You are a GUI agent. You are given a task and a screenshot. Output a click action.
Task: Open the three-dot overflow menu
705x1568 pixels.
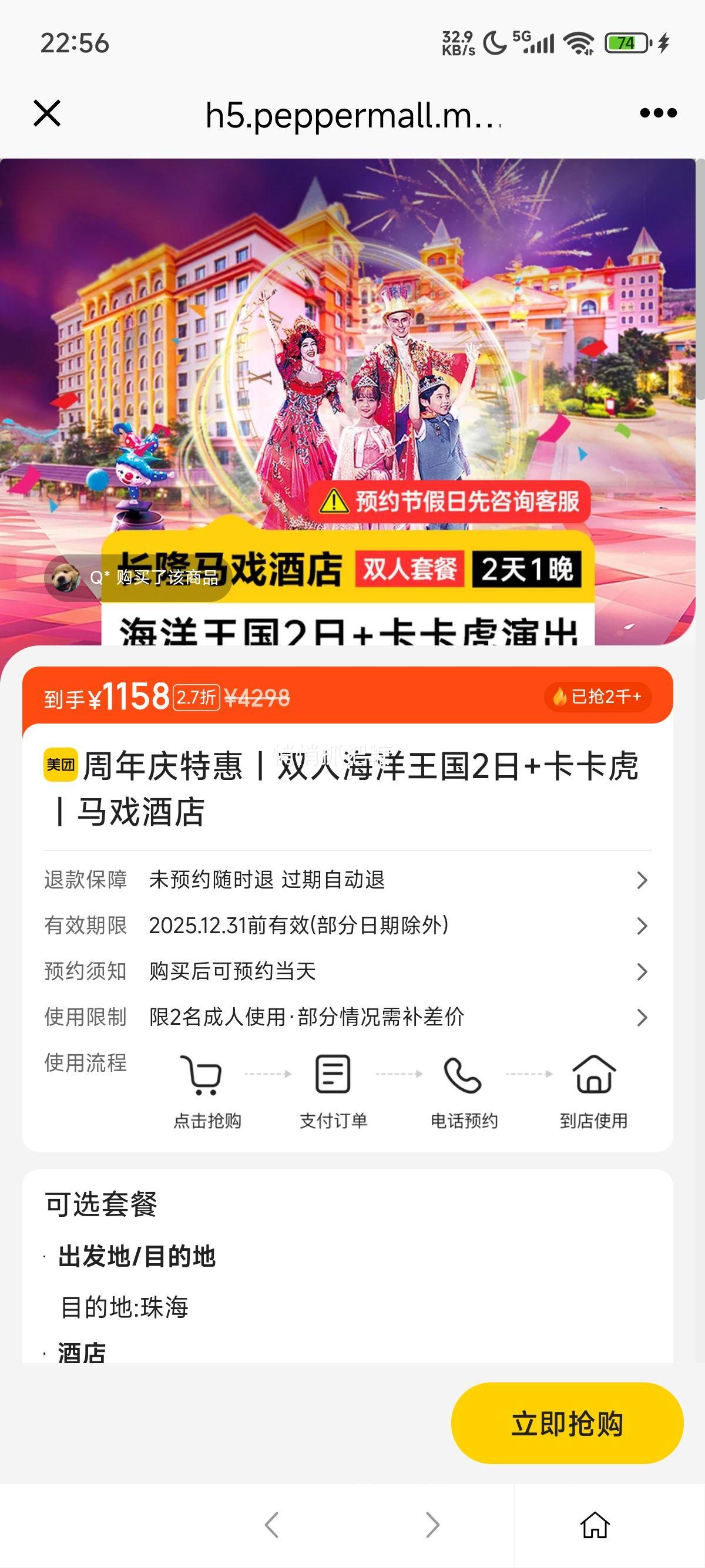tap(658, 113)
